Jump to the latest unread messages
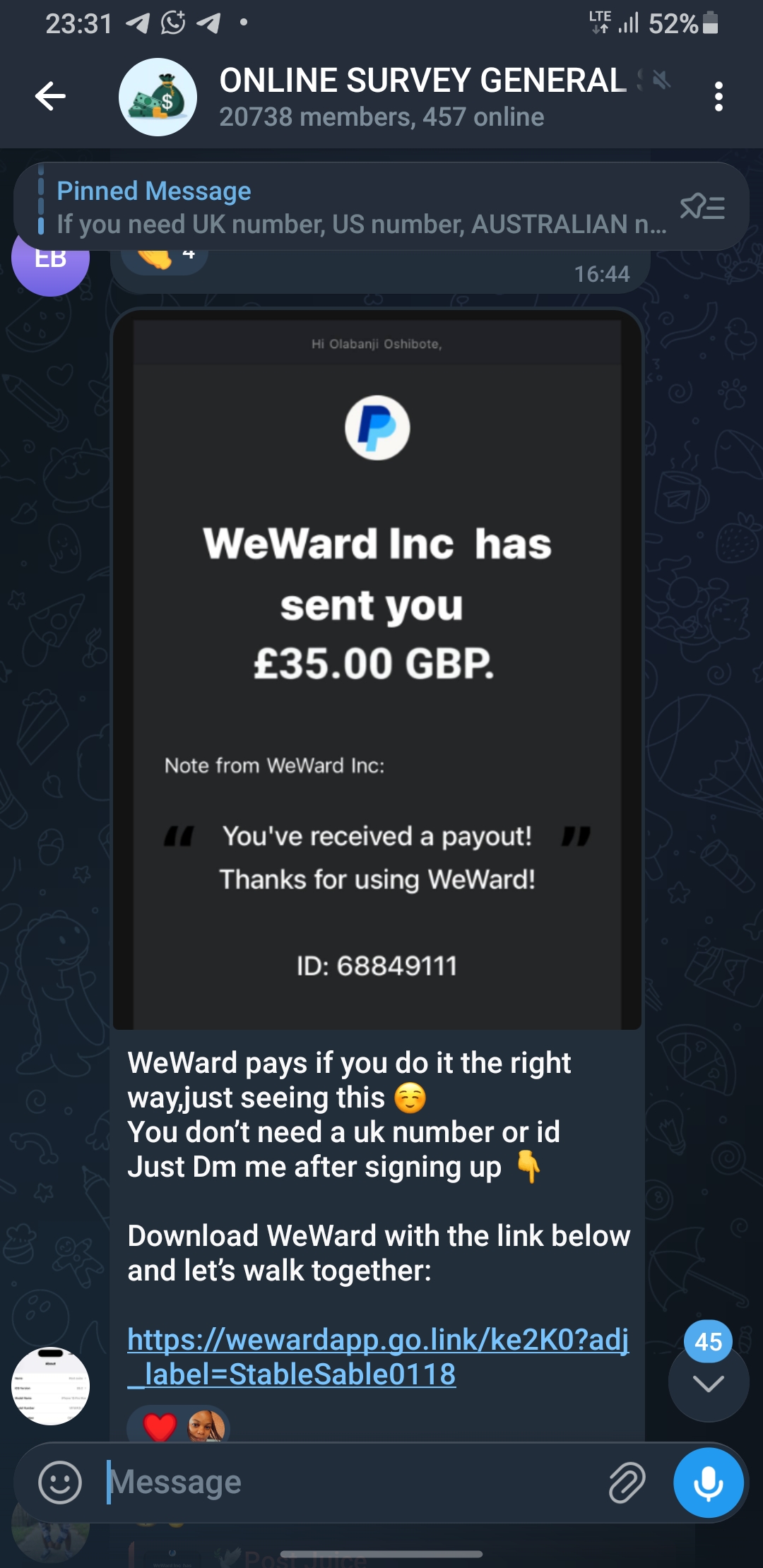Screen dimensions: 763x1568 pyautogui.click(x=709, y=1382)
